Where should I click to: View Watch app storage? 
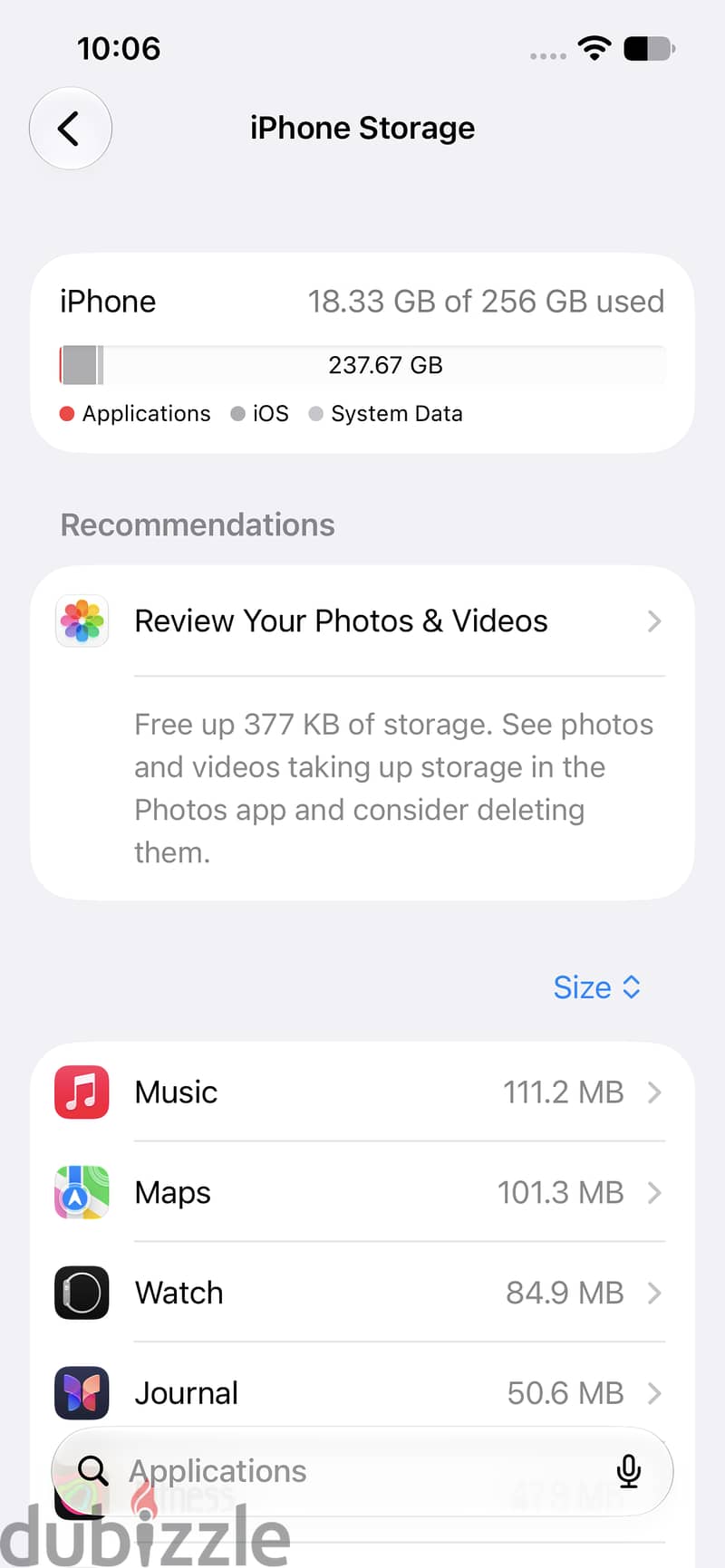pyautogui.click(x=362, y=1293)
